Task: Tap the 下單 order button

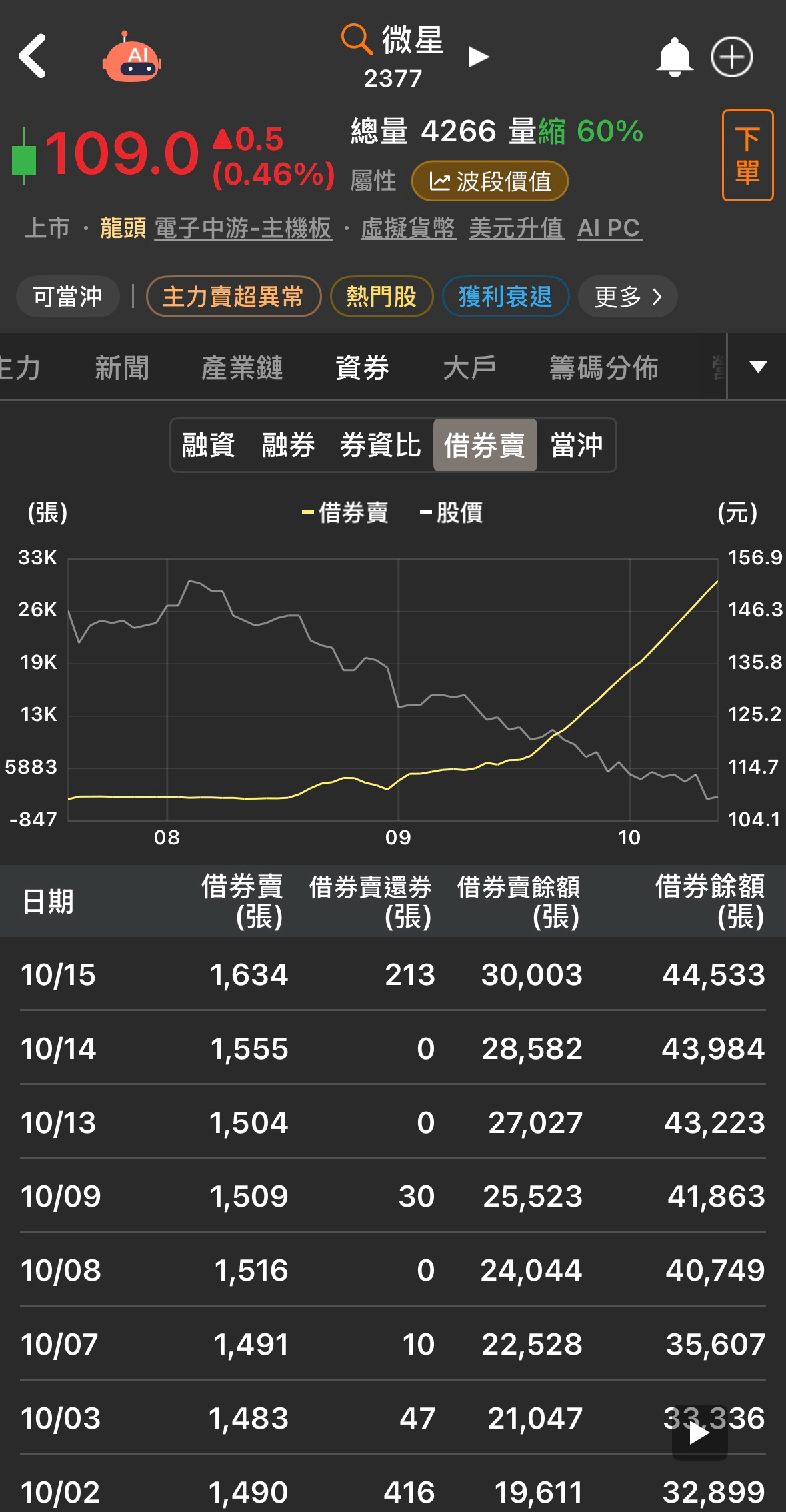Action: 747,155
